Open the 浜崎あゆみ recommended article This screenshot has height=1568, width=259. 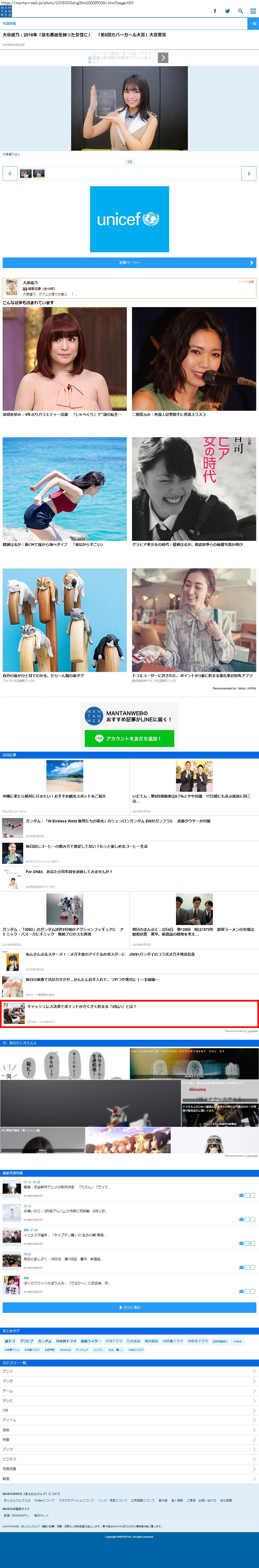pos(65,362)
